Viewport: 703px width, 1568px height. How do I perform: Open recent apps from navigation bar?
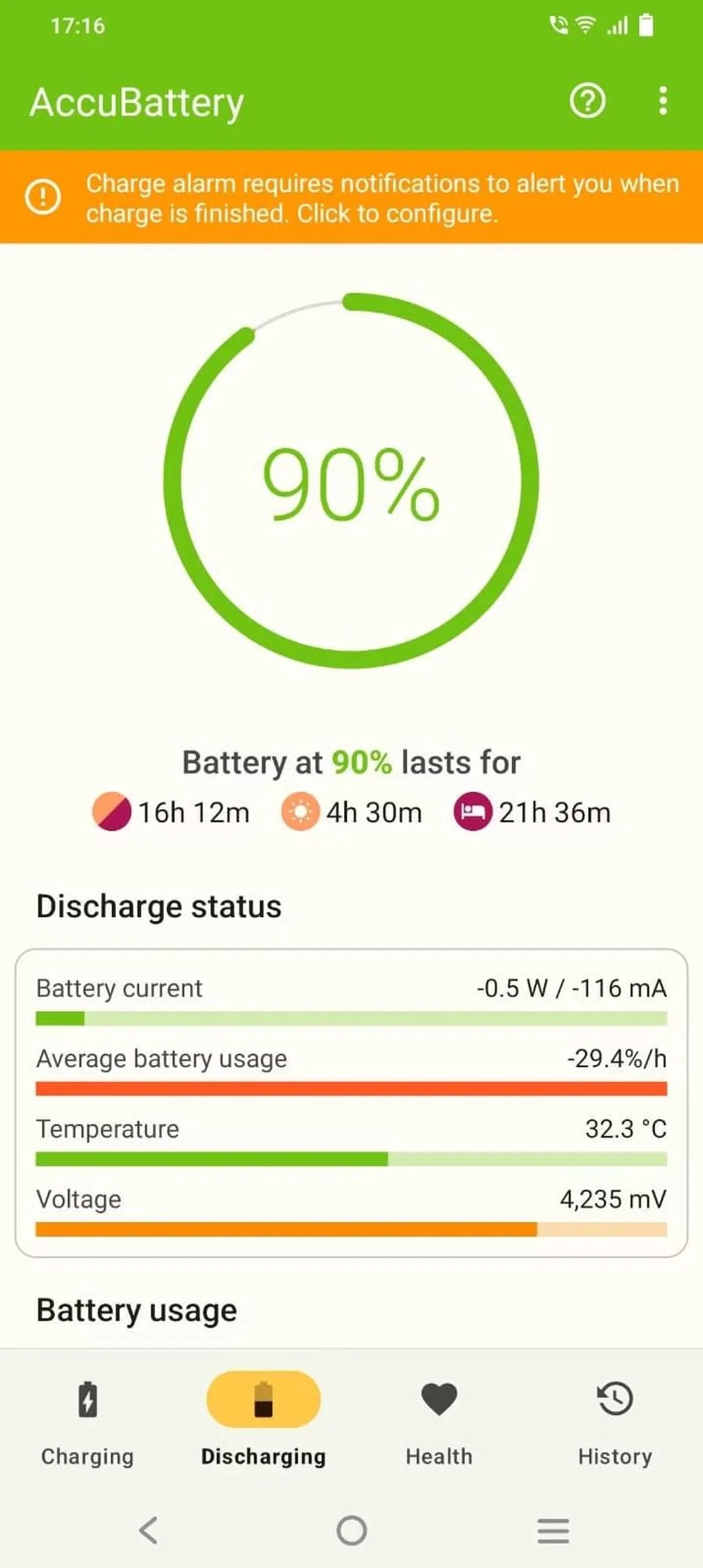coord(553,1532)
